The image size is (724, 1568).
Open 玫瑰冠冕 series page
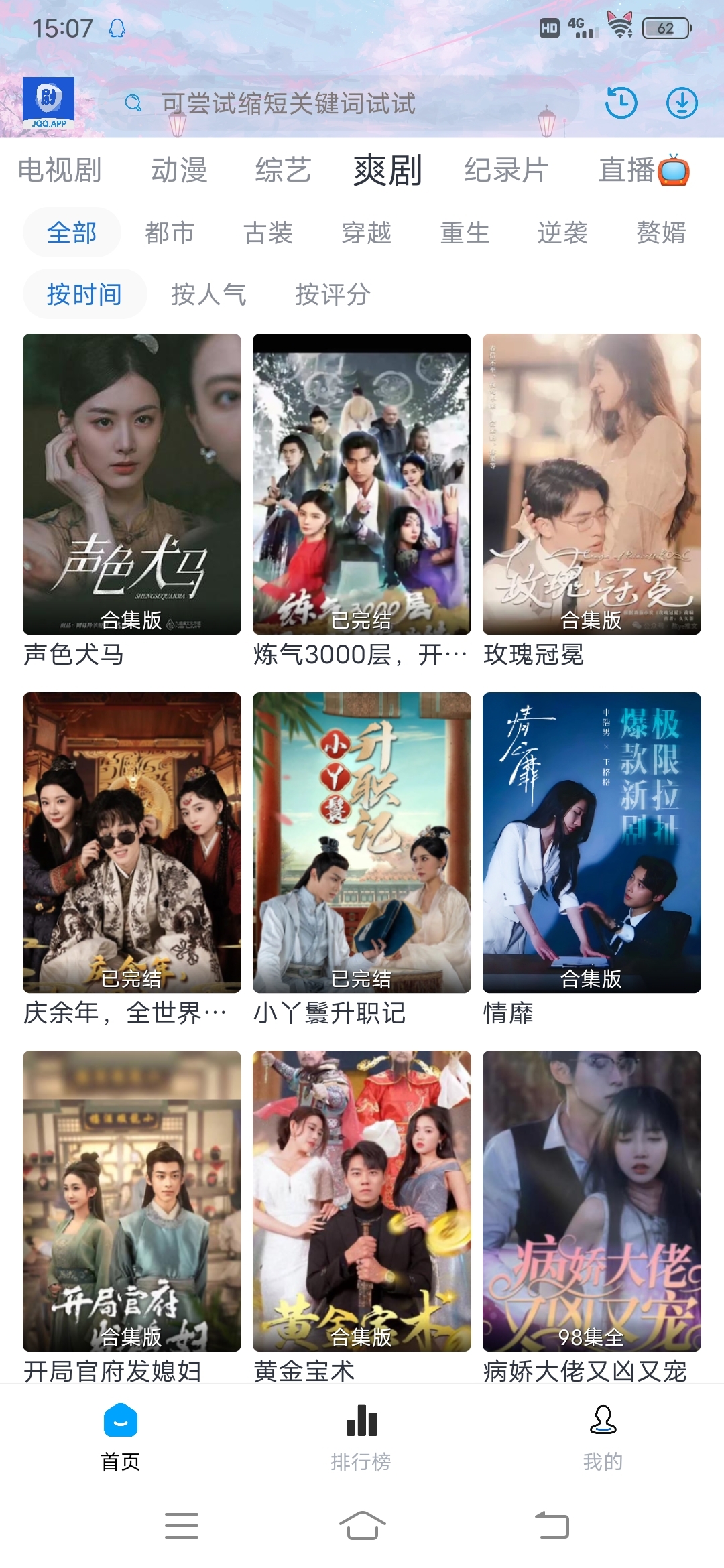593,482
